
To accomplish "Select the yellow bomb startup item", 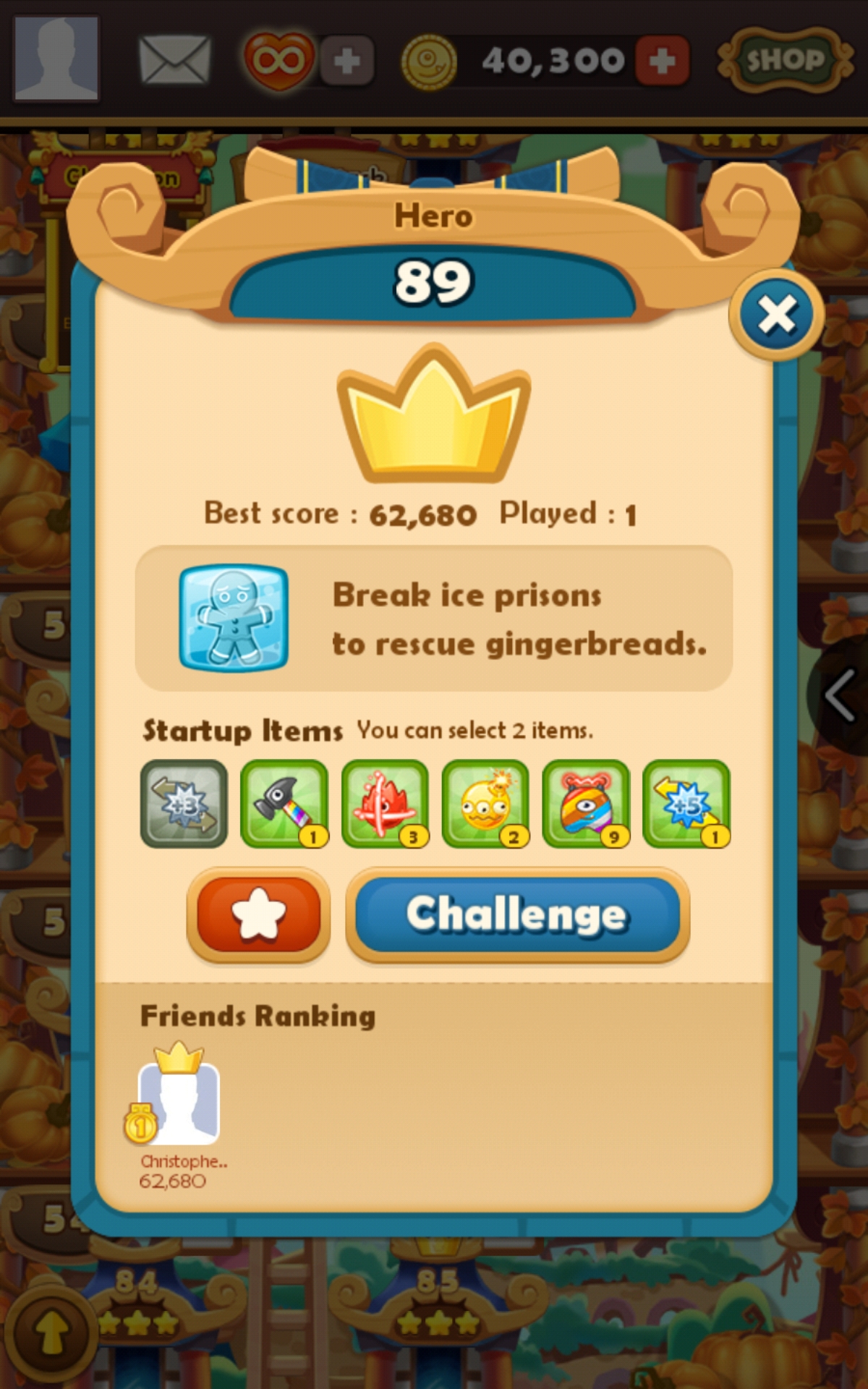I will click(x=485, y=803).
